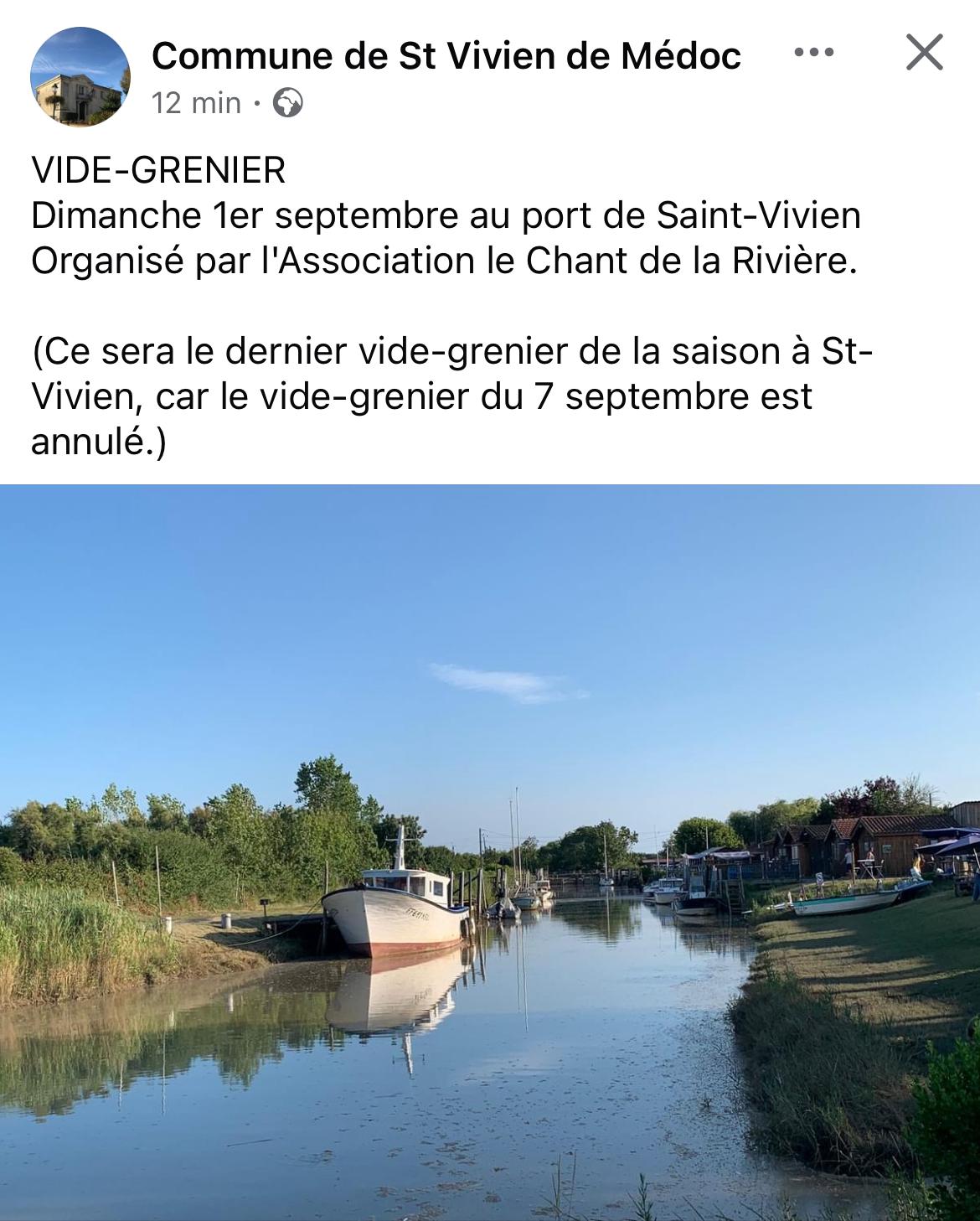This screenshot has width=980, height=1221.
Task: Open the port photo in full view
Action: (490, 851)
